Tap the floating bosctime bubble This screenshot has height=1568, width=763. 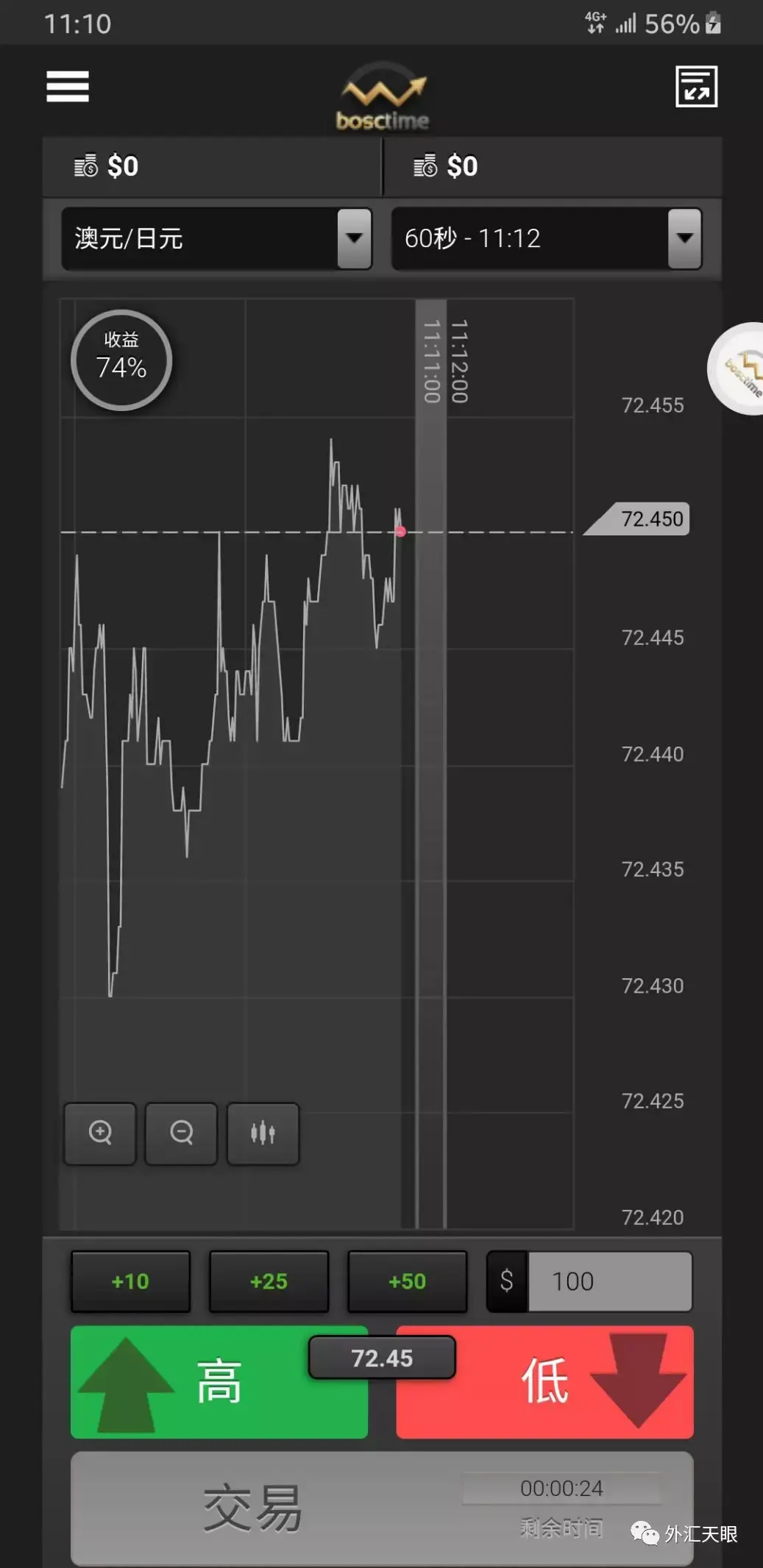tap(739, 368)
